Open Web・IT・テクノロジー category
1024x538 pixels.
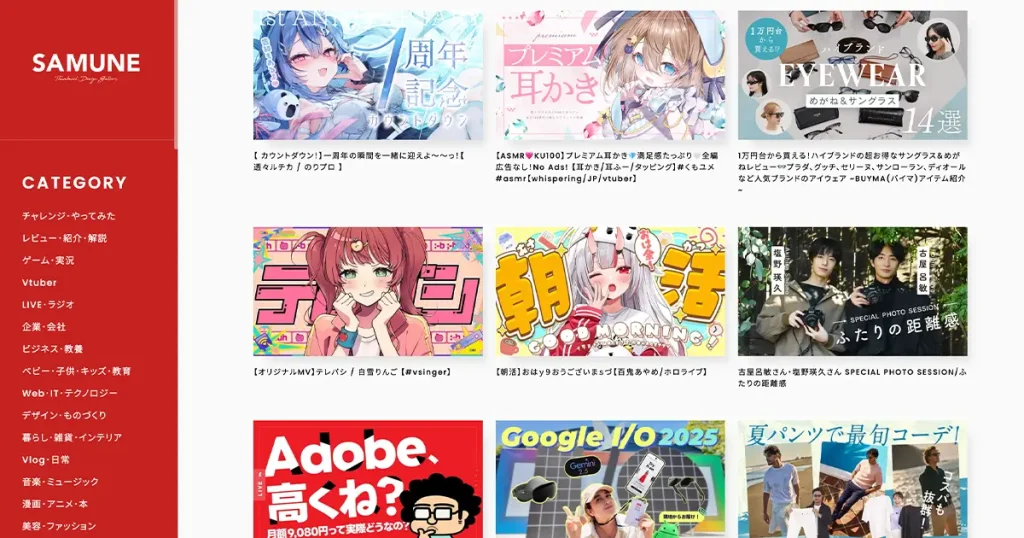[70, 393]
